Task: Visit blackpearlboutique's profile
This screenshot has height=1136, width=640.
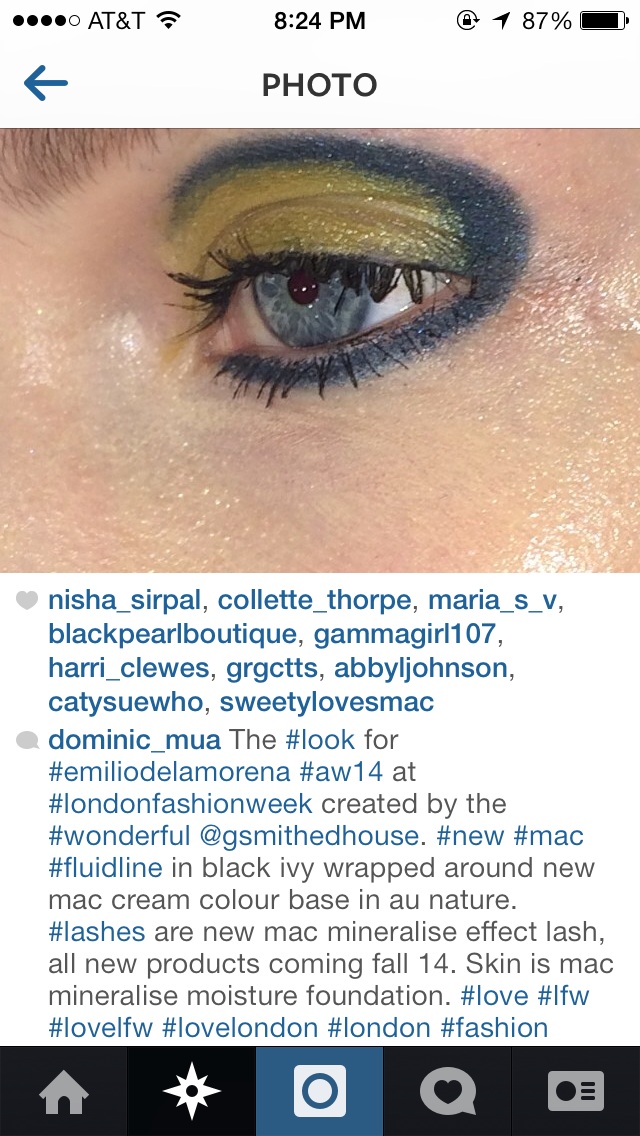Action: 172,634
